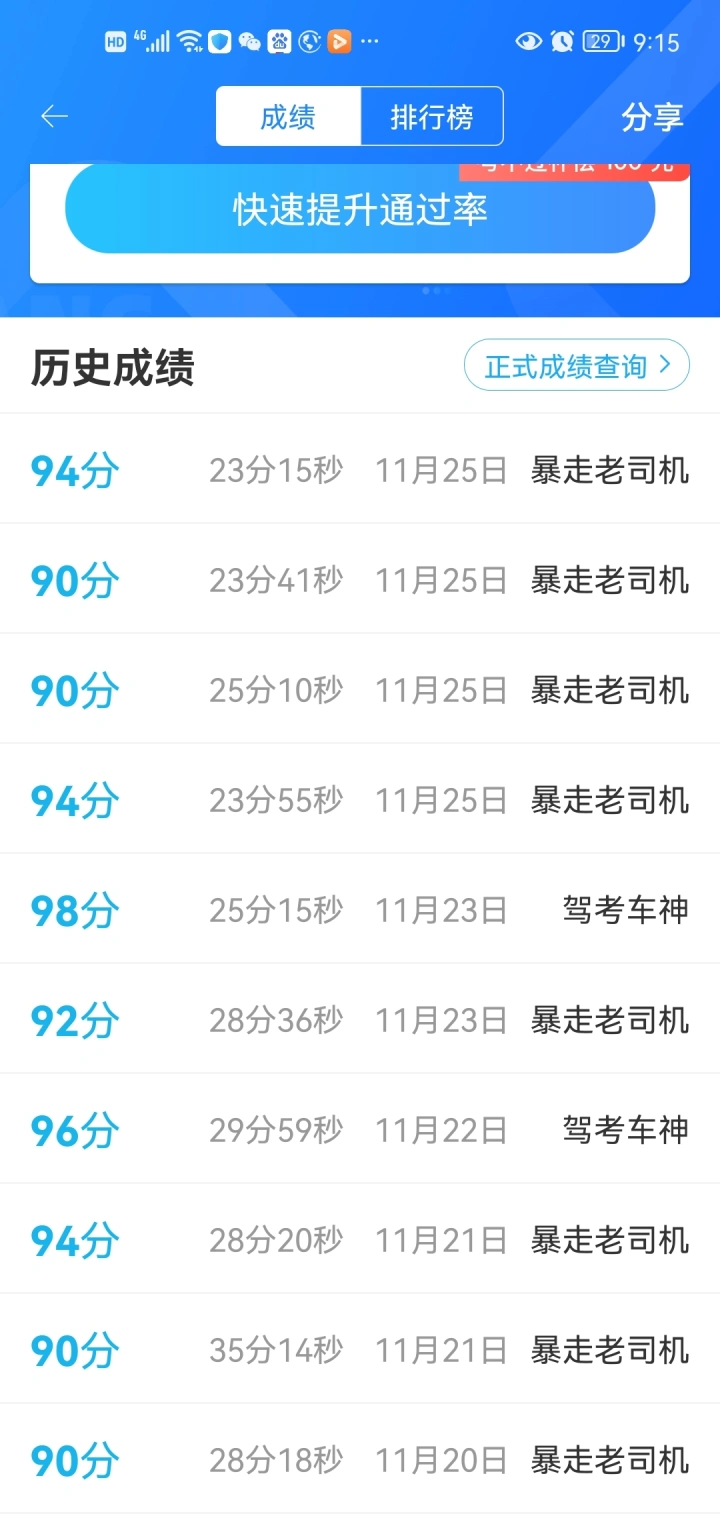The height and width of the screenshot is (1540, 720).
Task: Open the 90分 record with 23分41秒
Action: tap(360, 579)
